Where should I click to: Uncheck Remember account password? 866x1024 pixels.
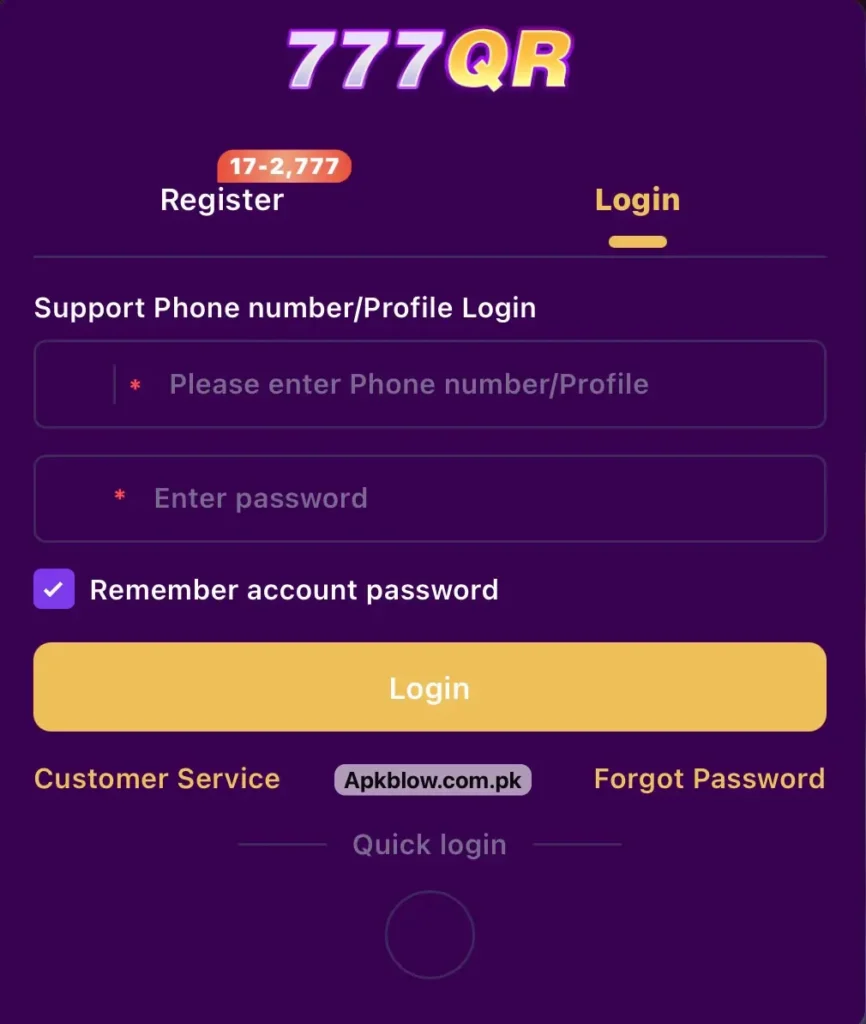coord(54,588)
